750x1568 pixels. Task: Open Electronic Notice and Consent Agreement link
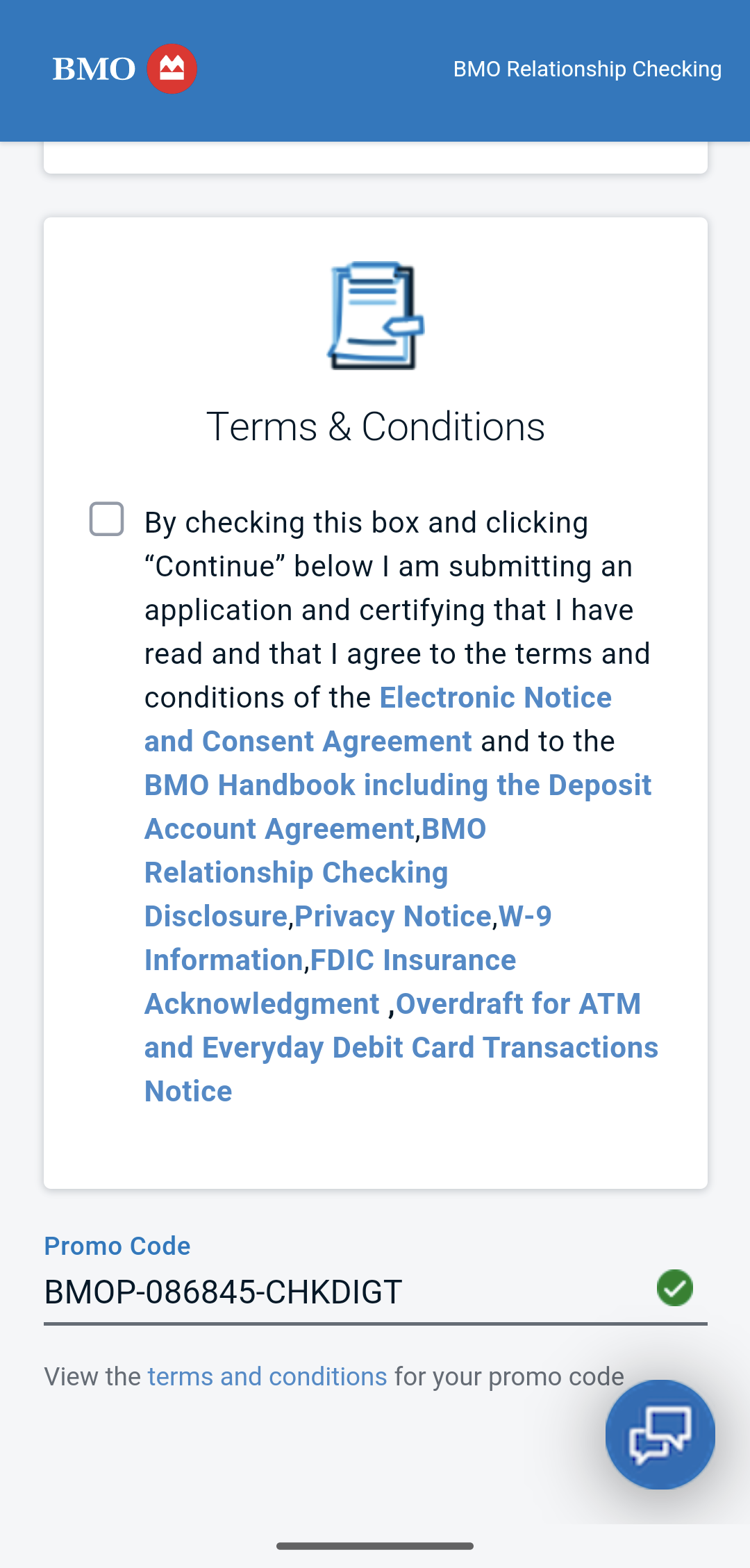[x=495, y=698]
